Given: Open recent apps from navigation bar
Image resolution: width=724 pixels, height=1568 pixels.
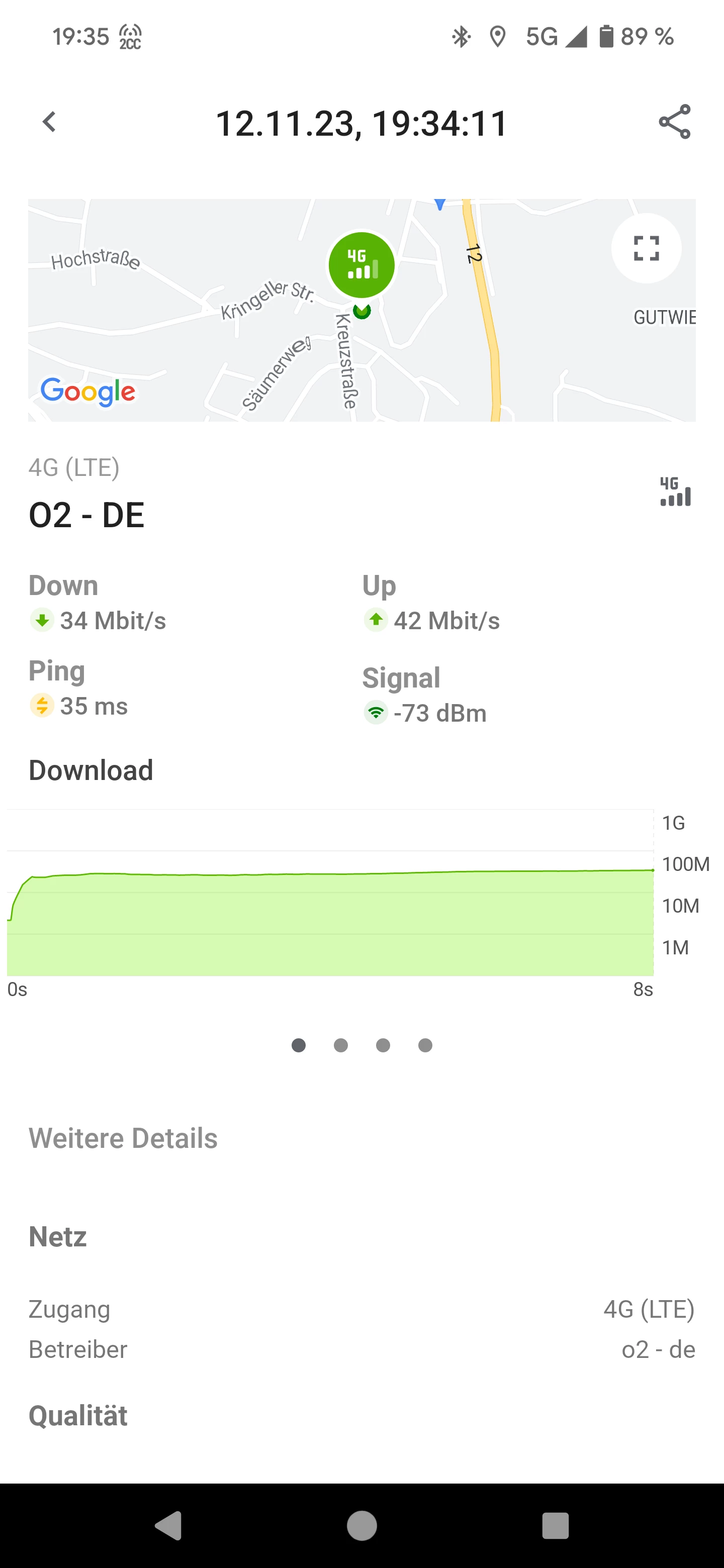Looking at the screenshot, I should 555,1525.
